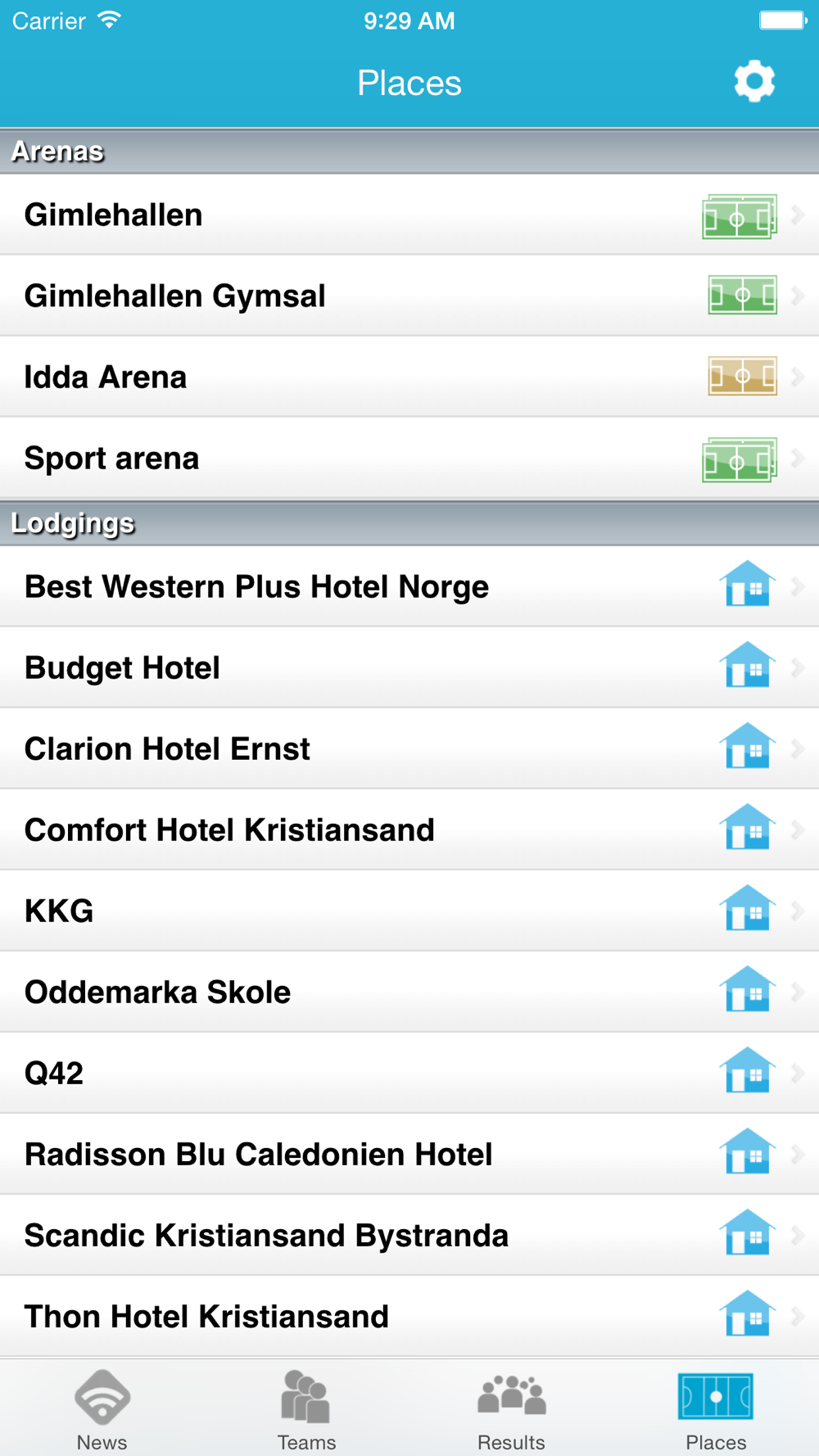Open the settings gear icon
Viewport: 819px width, 1456px height.
point(754,81)
